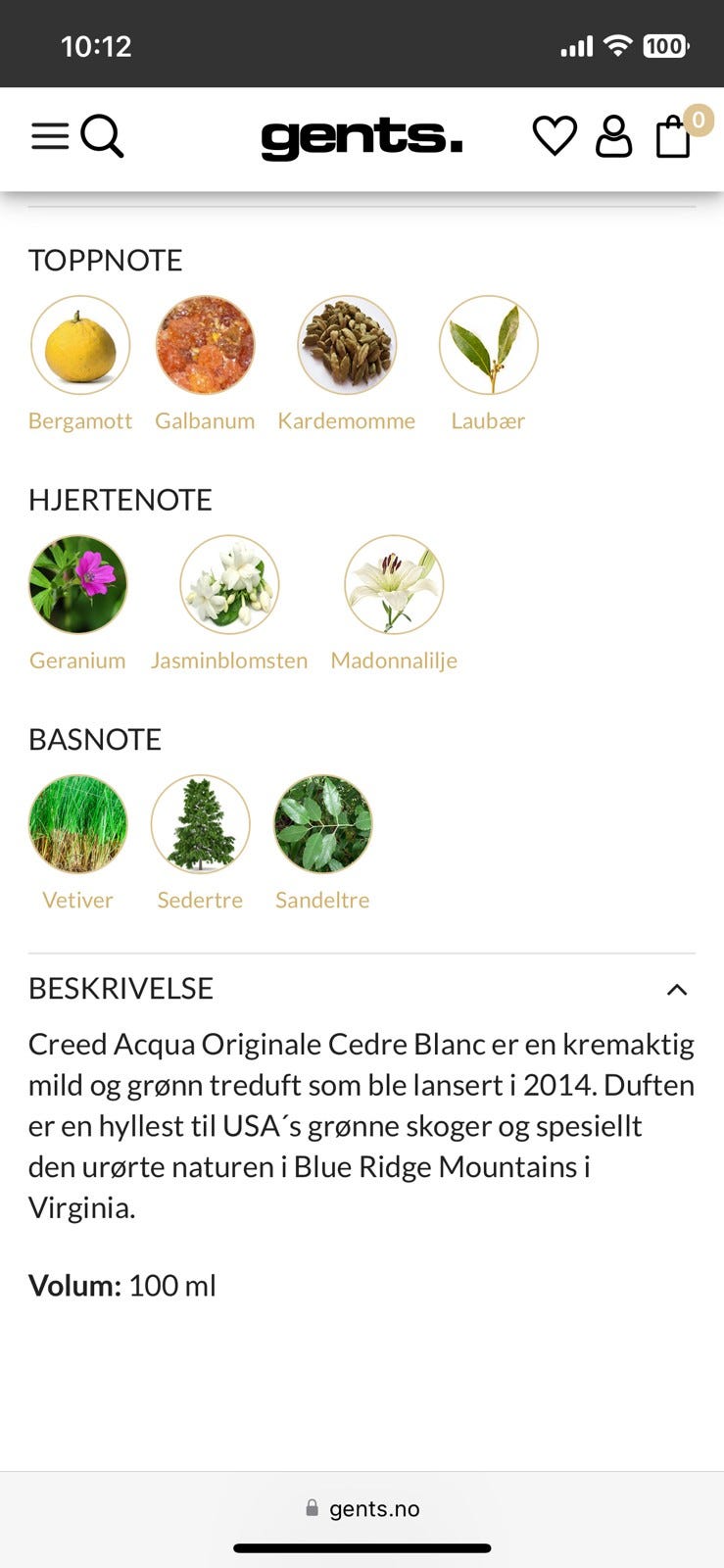Select the BASNOTE section heading
This screenshot has height=1568, width=724.
click(x=94, y=740)
